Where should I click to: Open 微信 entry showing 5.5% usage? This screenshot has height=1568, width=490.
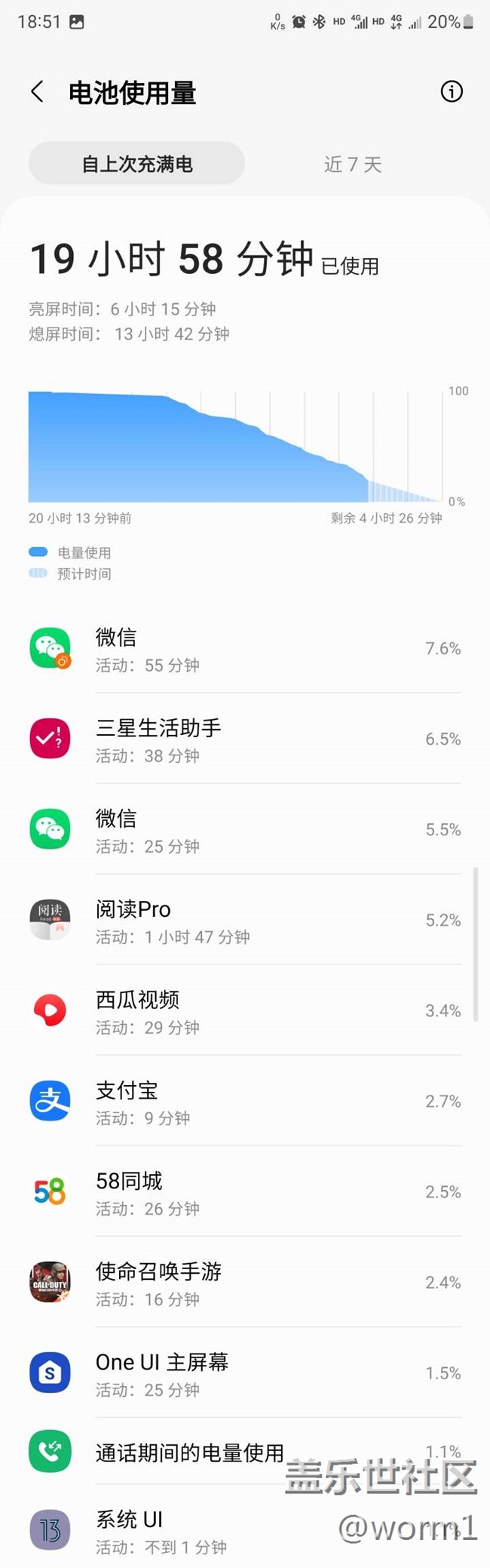[245, 830]
